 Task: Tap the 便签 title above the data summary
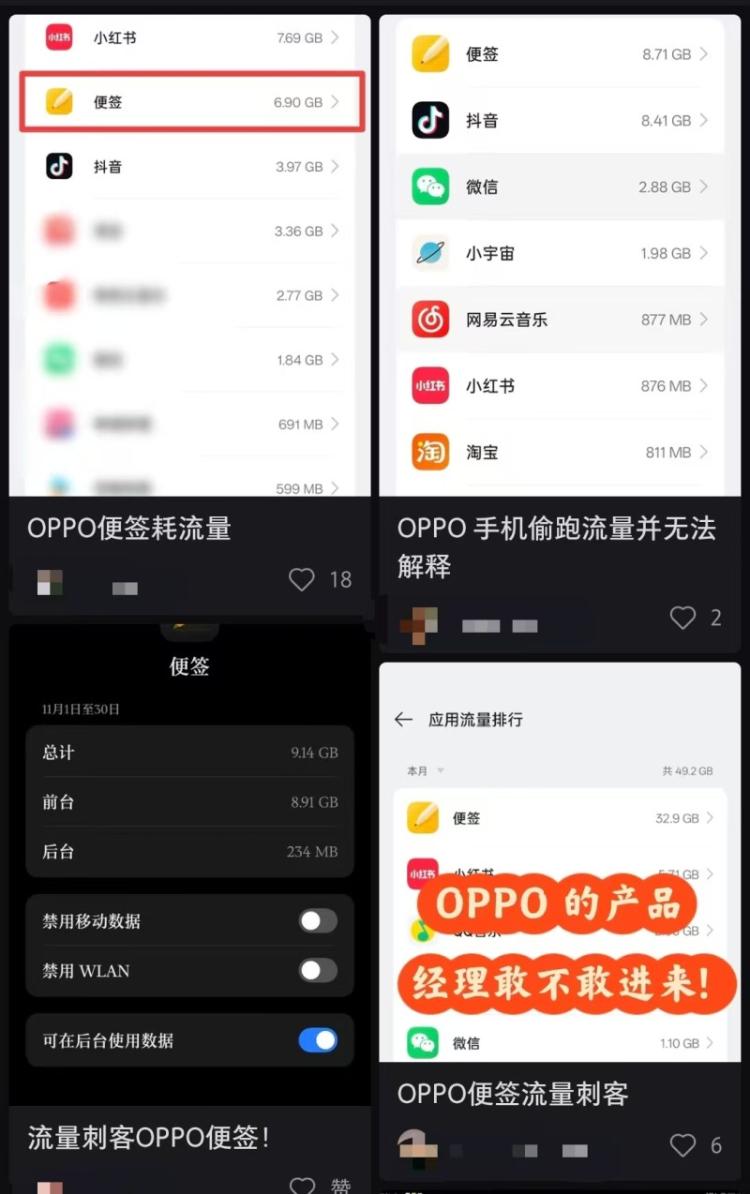[x=189, y=667]
